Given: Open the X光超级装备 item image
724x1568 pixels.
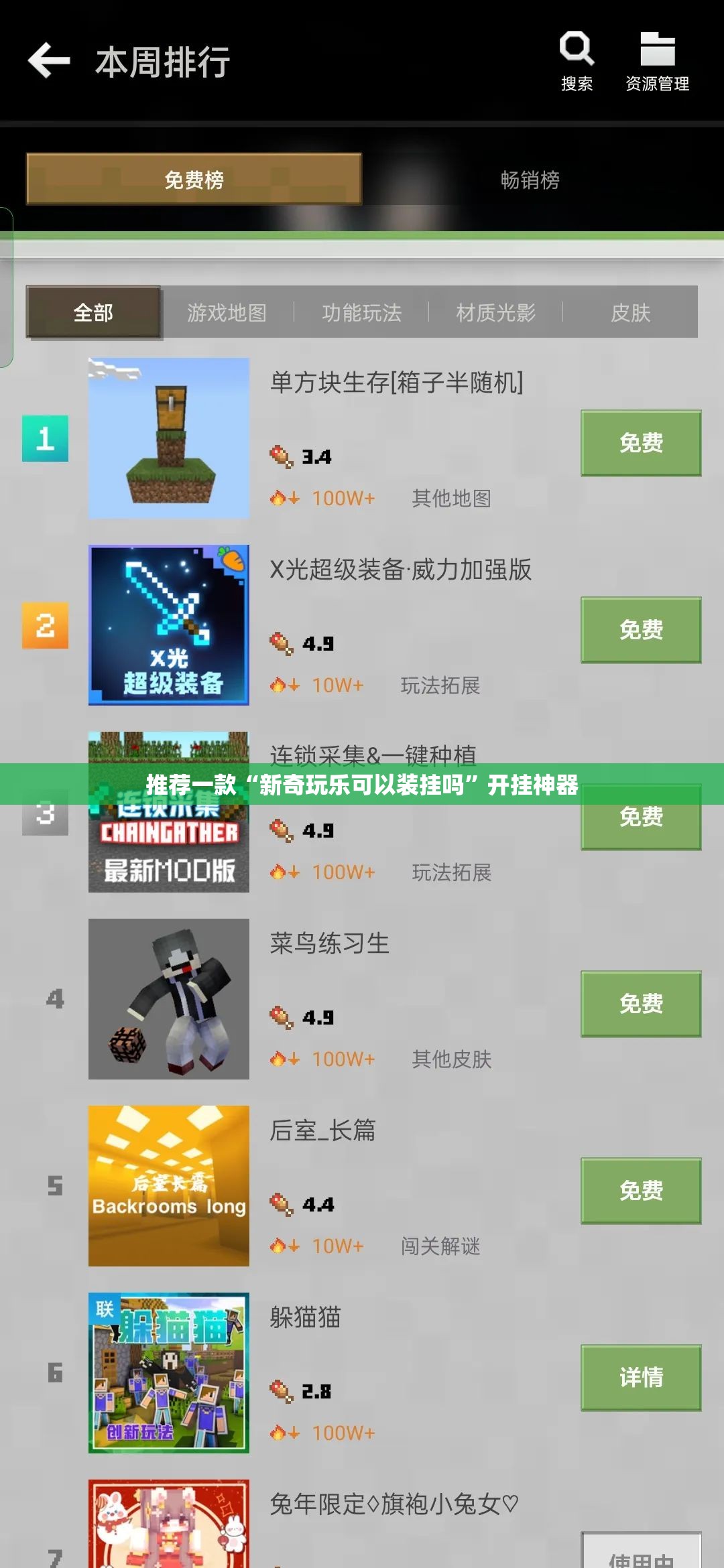Looking at the screenshot, I should 169,625.
